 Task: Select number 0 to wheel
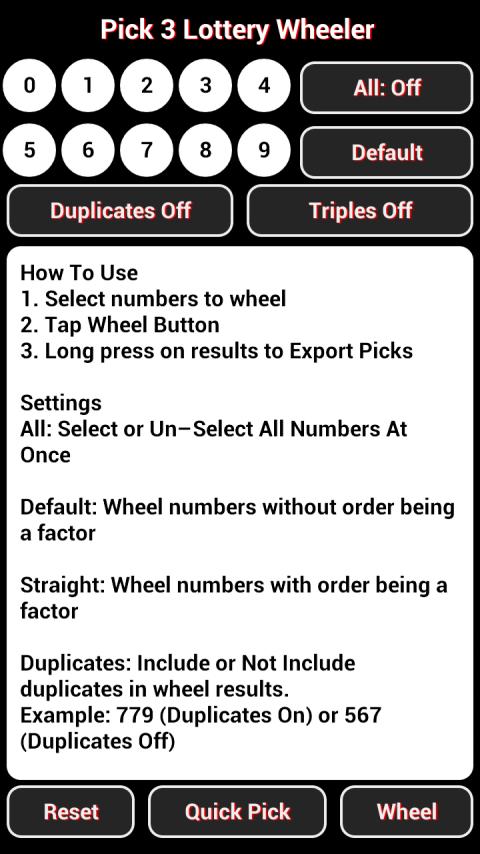coord(29,86)
